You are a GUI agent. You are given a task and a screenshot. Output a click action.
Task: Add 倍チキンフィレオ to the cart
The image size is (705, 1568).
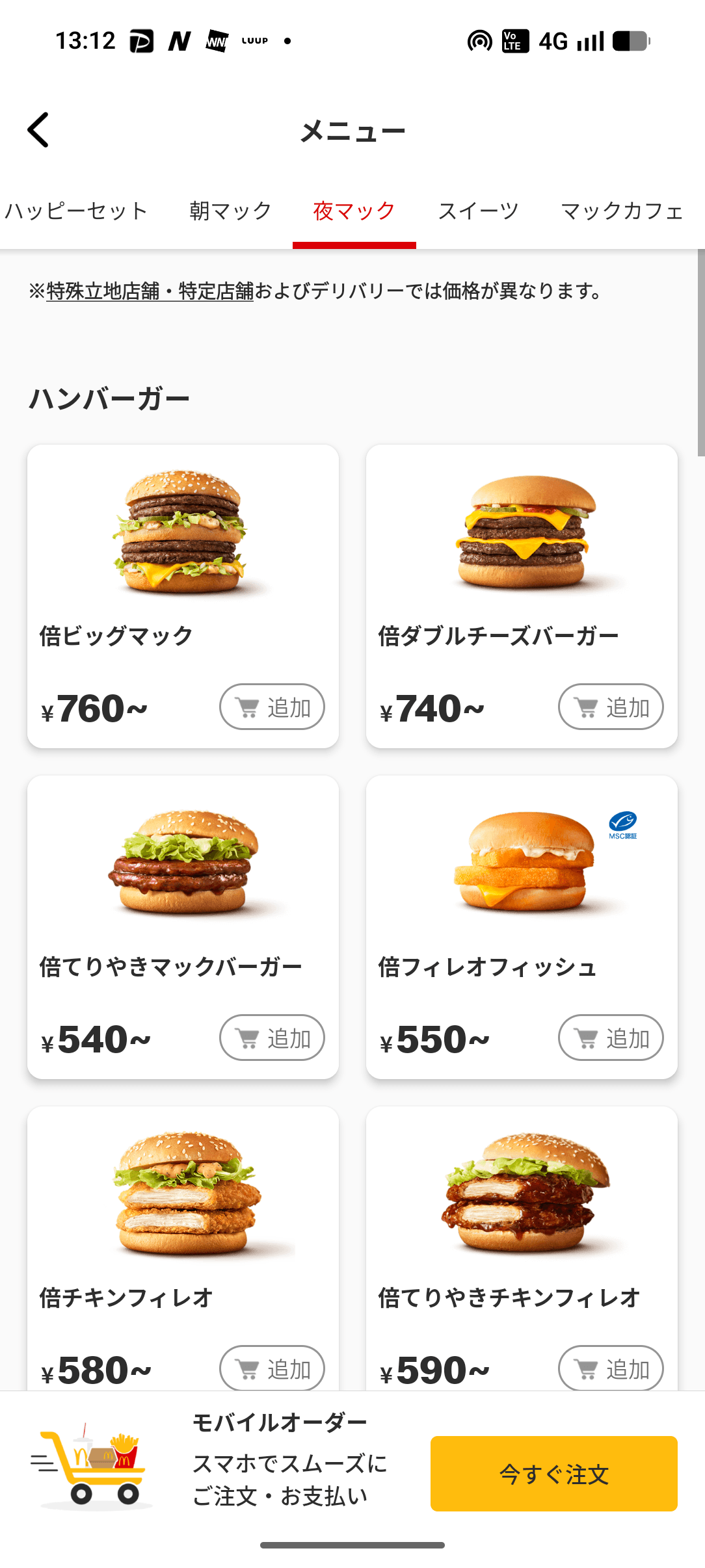click(x=272, y=1368)
